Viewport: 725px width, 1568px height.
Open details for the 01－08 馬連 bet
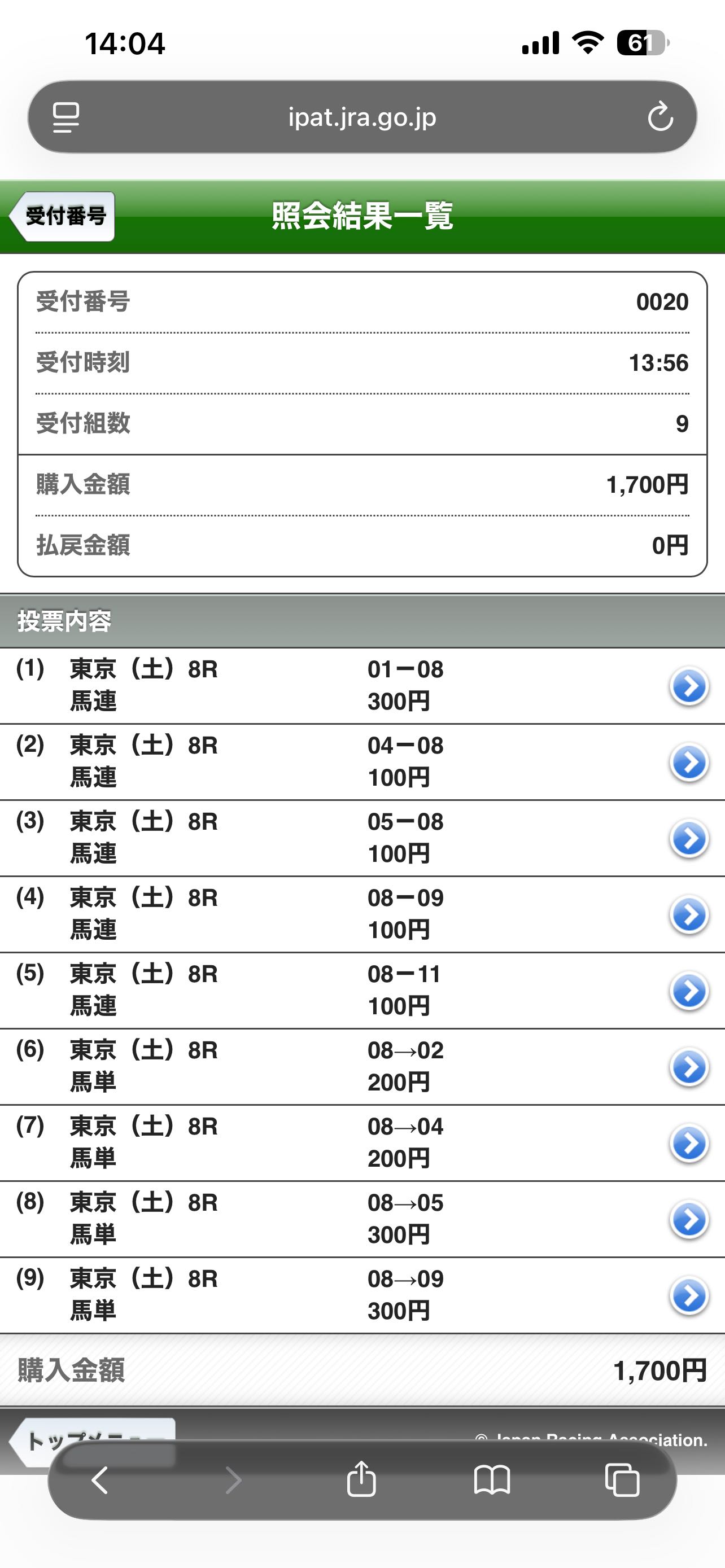[x=688, y=686]
